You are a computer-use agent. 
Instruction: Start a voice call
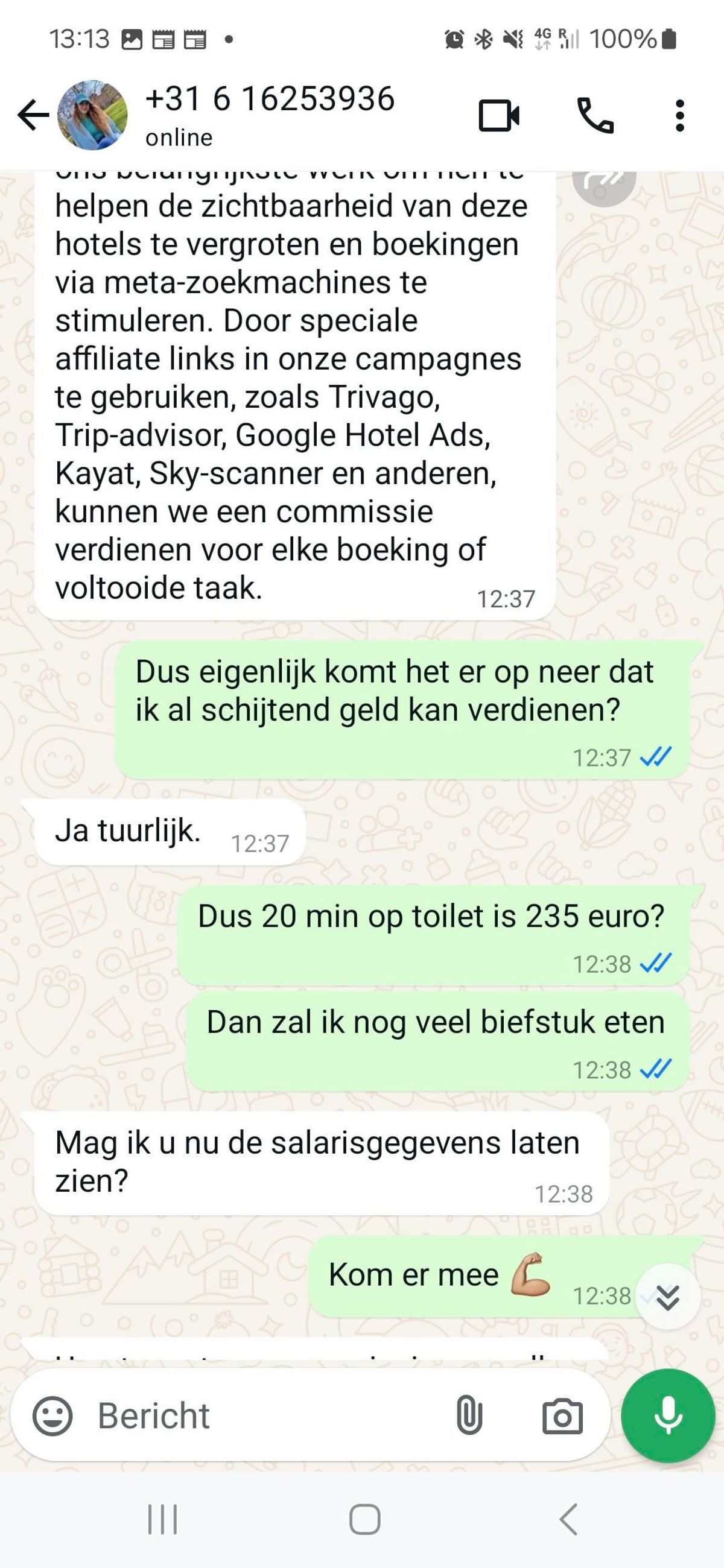[595, 115]
